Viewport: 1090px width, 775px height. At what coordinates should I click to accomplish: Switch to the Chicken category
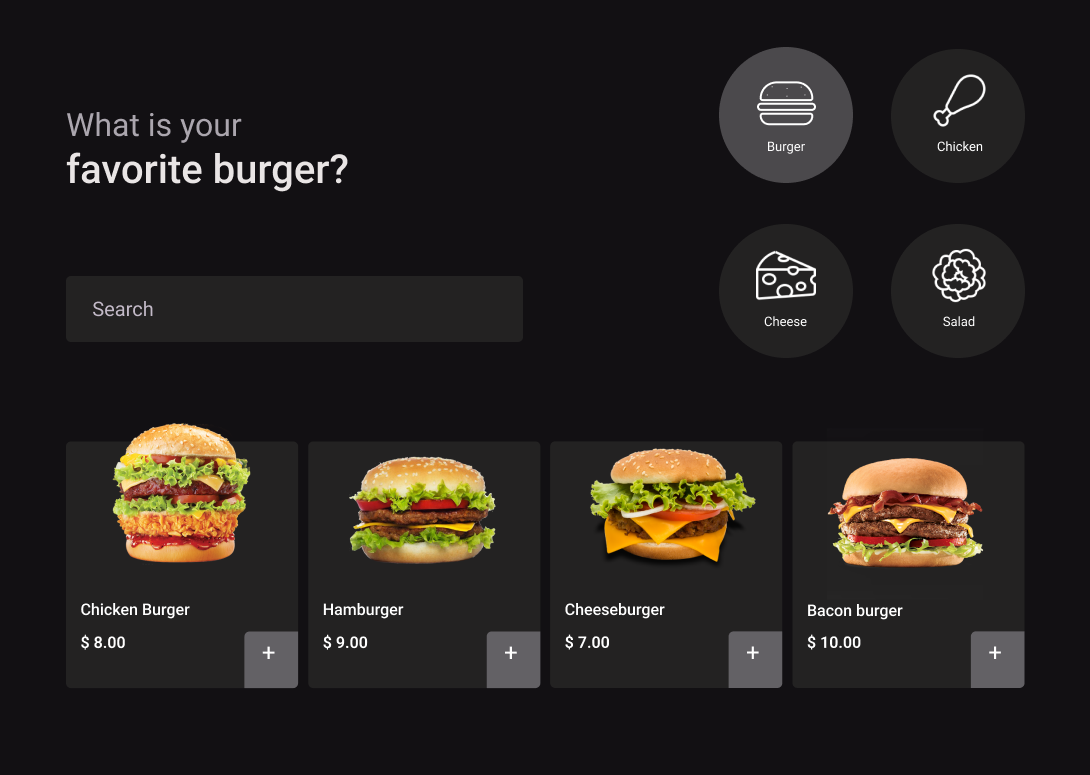[x=957, y=115]
